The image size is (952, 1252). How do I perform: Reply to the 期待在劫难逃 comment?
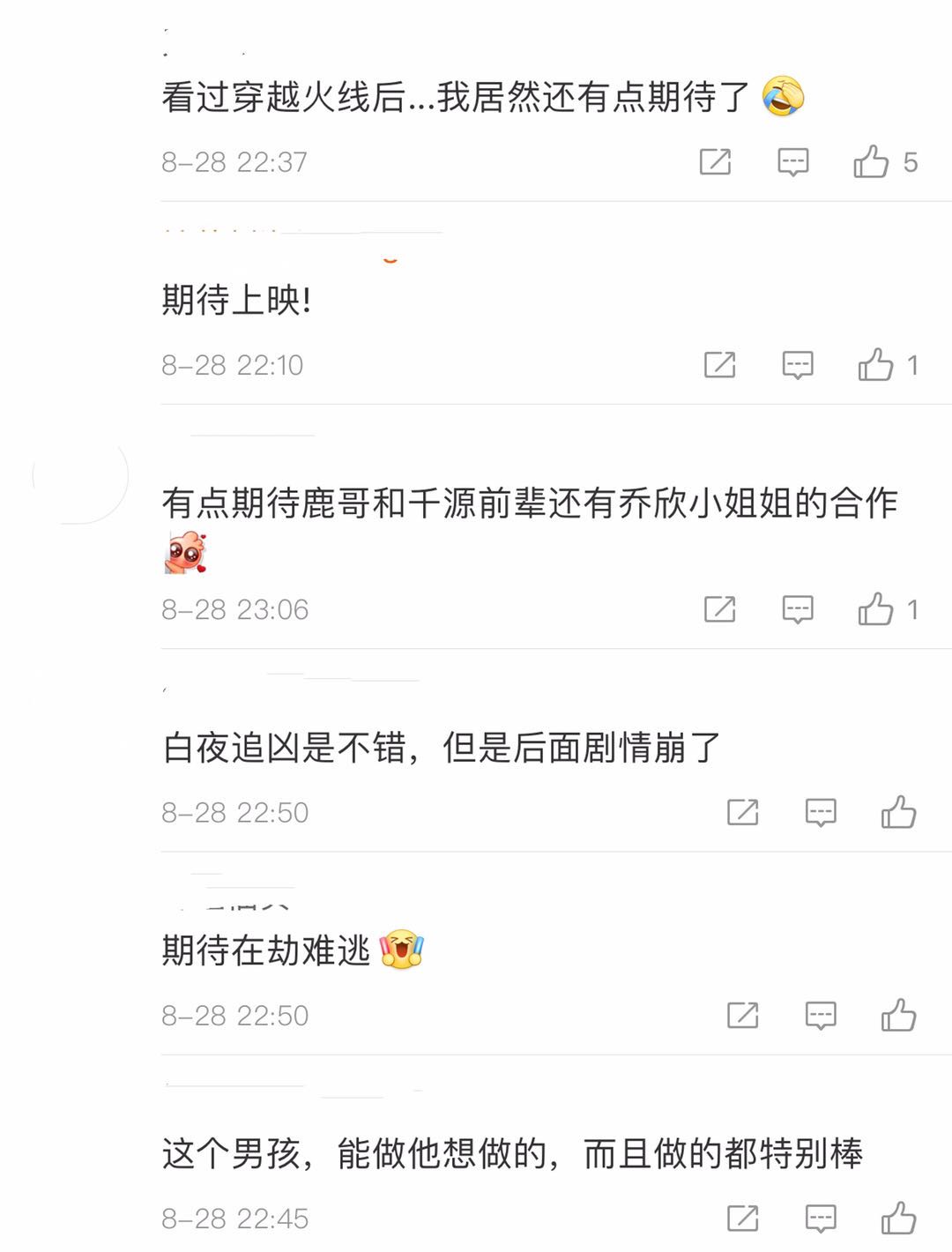821,1016
